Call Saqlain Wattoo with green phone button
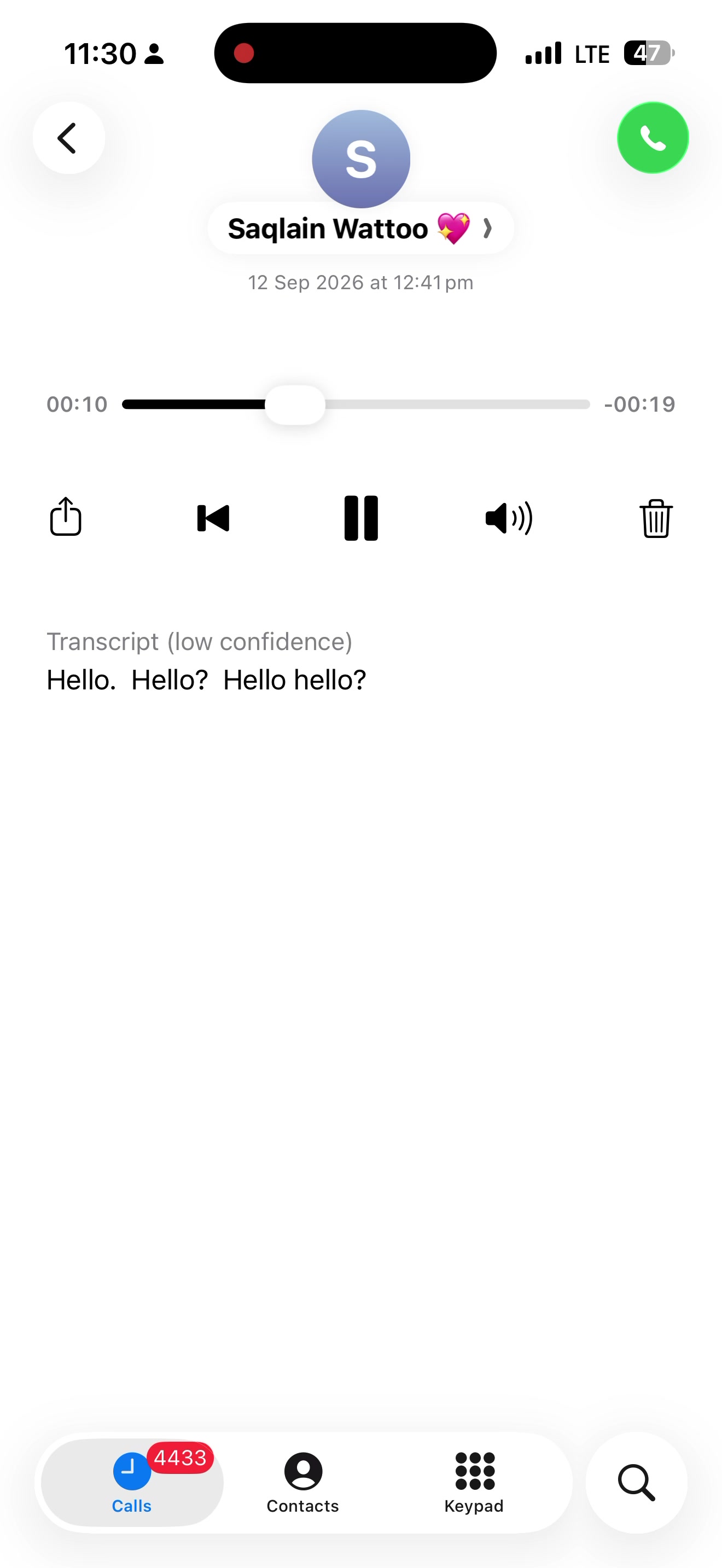 click(x=653, y=138)
